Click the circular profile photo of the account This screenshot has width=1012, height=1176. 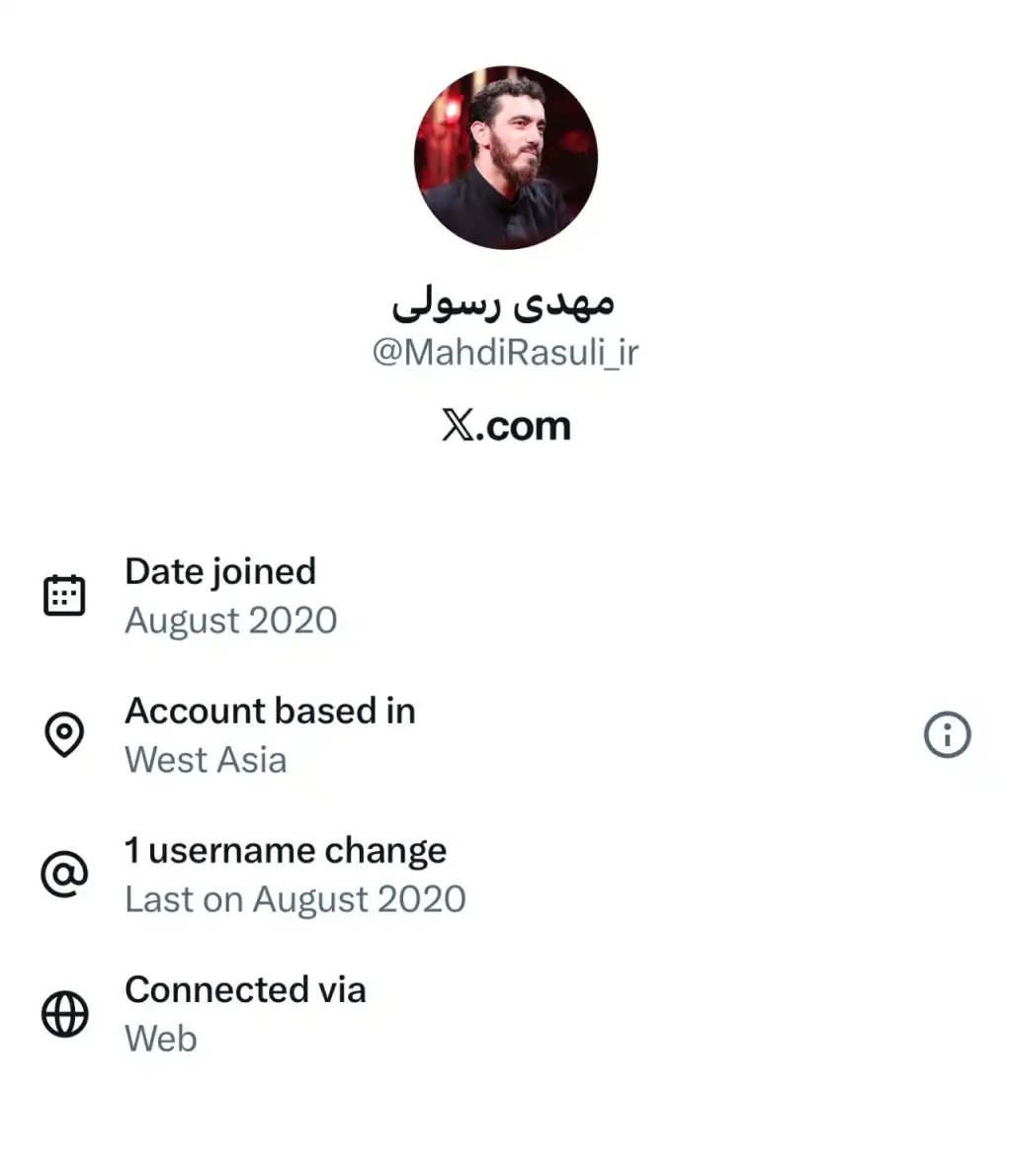pyautogui.click(x=505, y=156)
